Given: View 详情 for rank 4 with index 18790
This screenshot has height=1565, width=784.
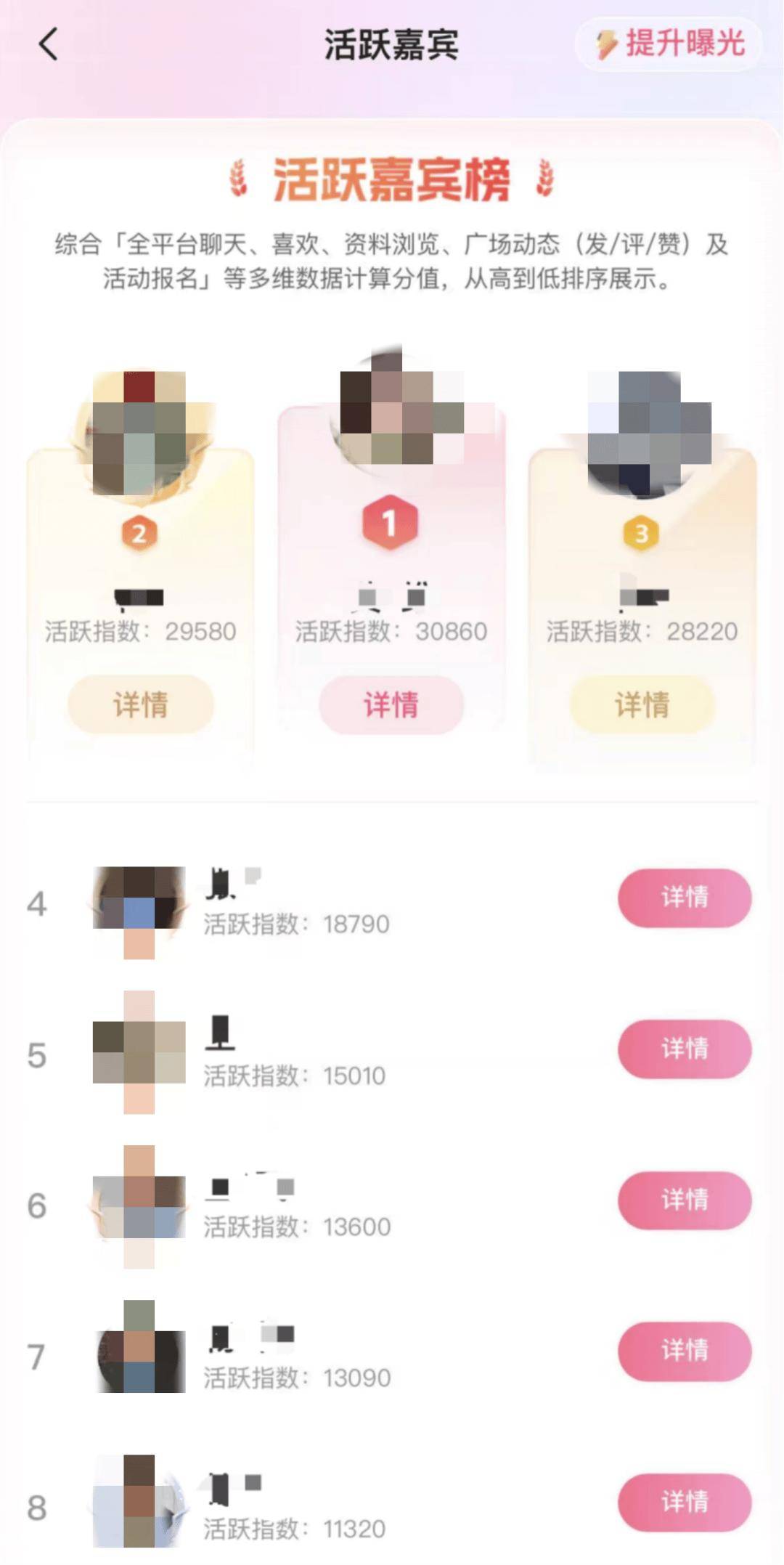Looking at the screenshot, I should point(684,898).
